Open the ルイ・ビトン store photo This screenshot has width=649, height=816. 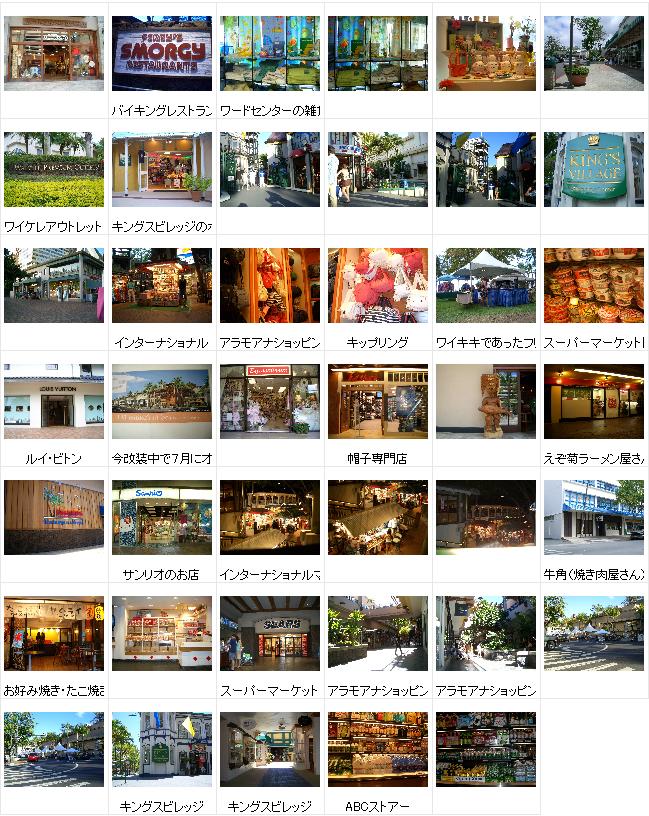point(54,401)
